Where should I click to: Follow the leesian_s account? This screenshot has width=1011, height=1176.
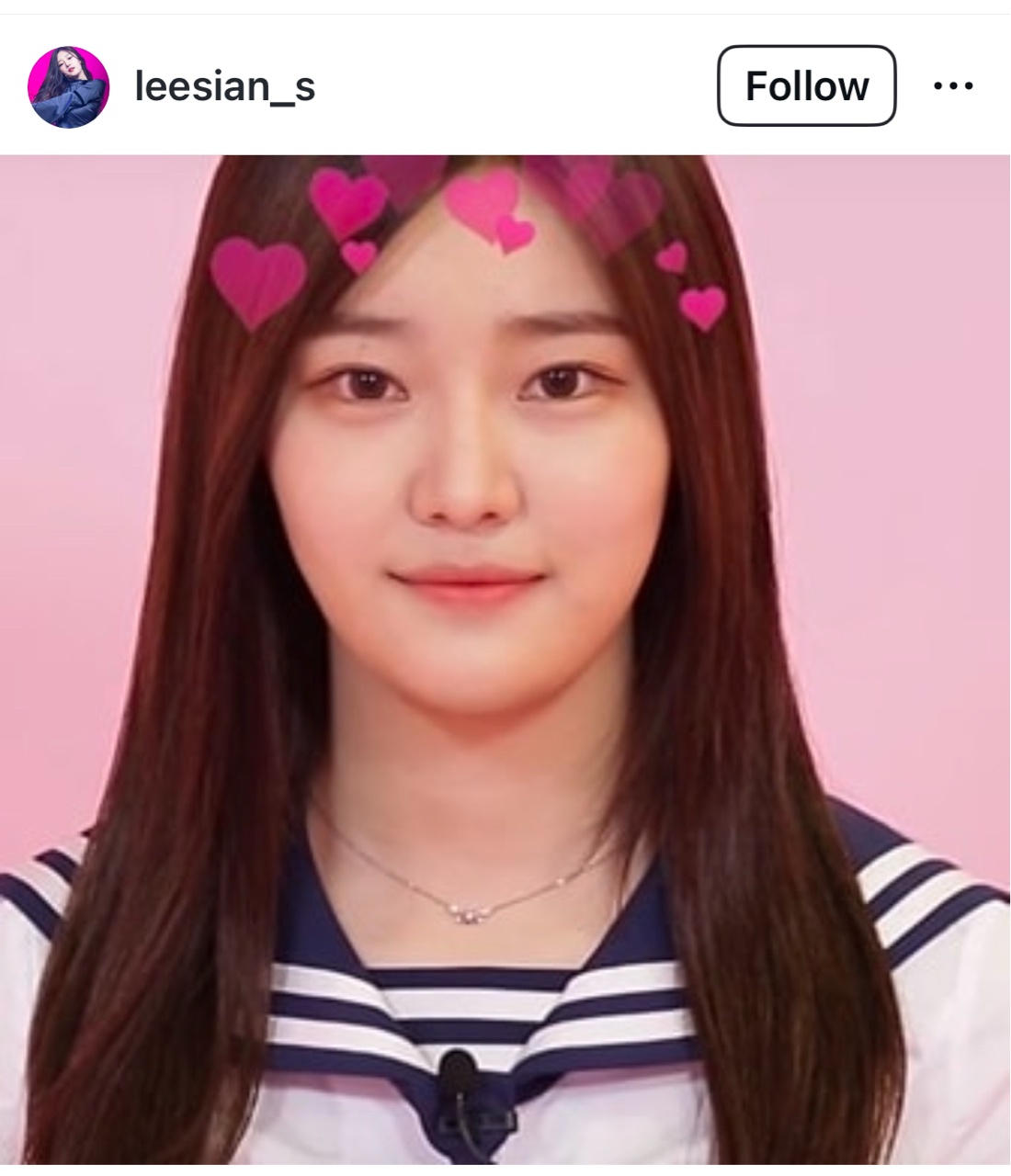tap(806, 86)
